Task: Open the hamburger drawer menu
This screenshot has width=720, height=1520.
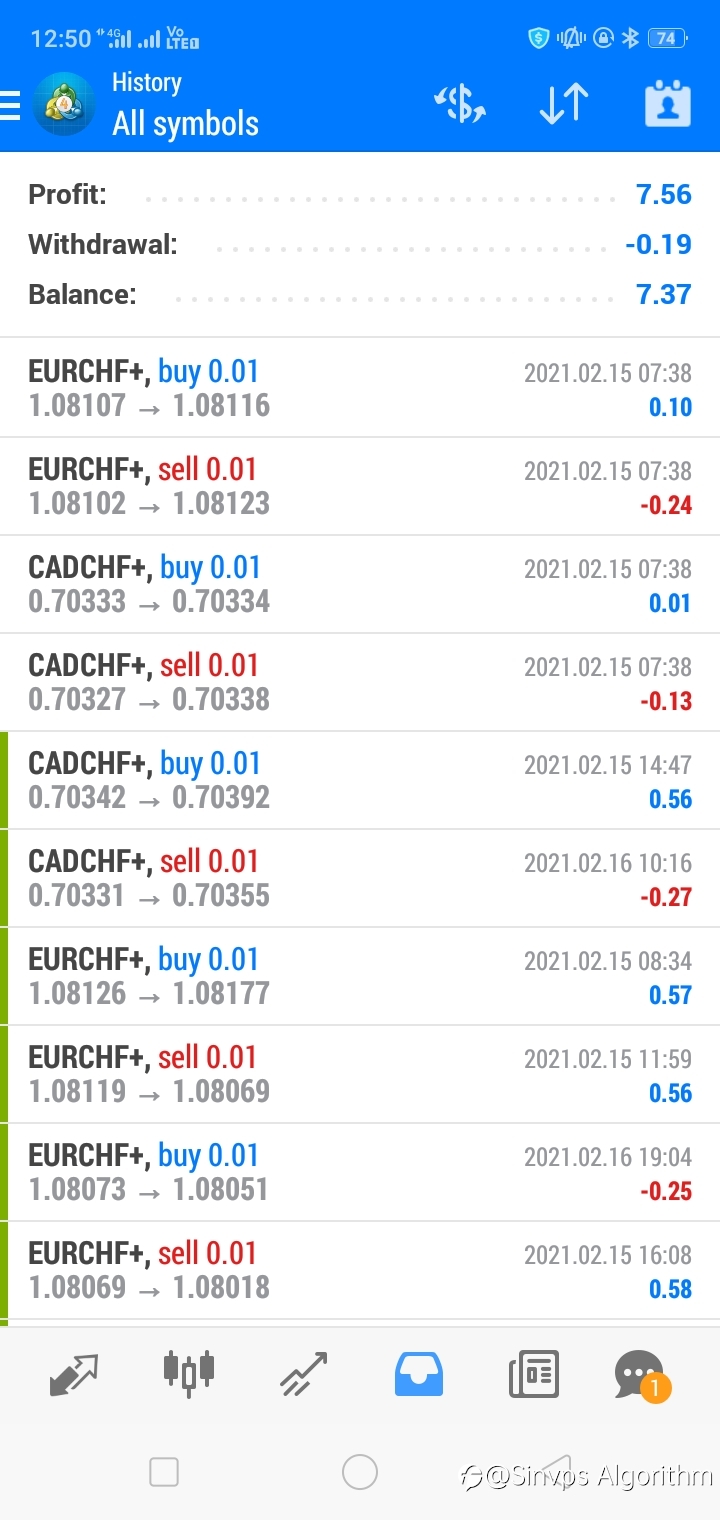Action: [x=9, y=104]
